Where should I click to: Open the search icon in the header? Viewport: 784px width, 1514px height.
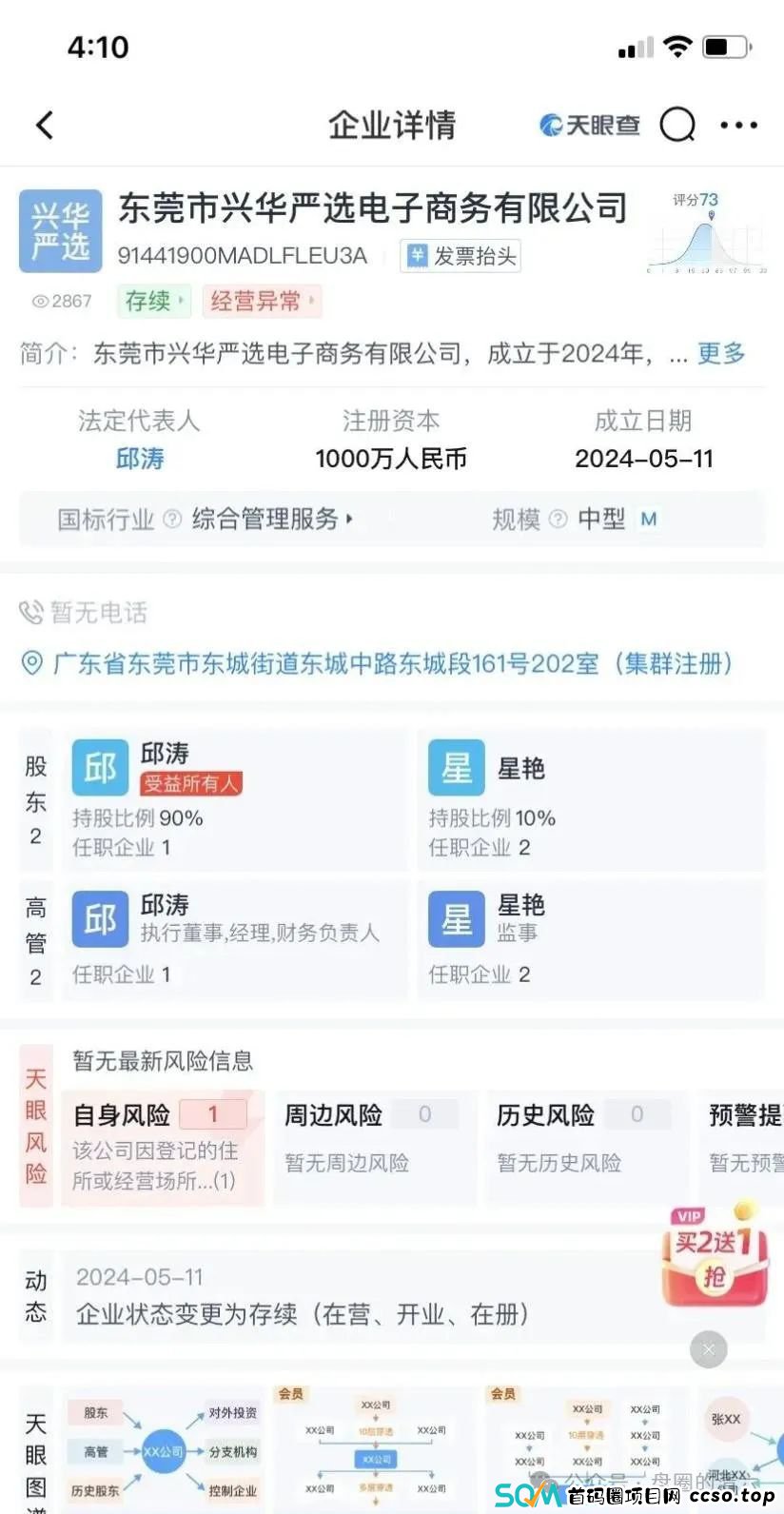[x=677, y=124]
